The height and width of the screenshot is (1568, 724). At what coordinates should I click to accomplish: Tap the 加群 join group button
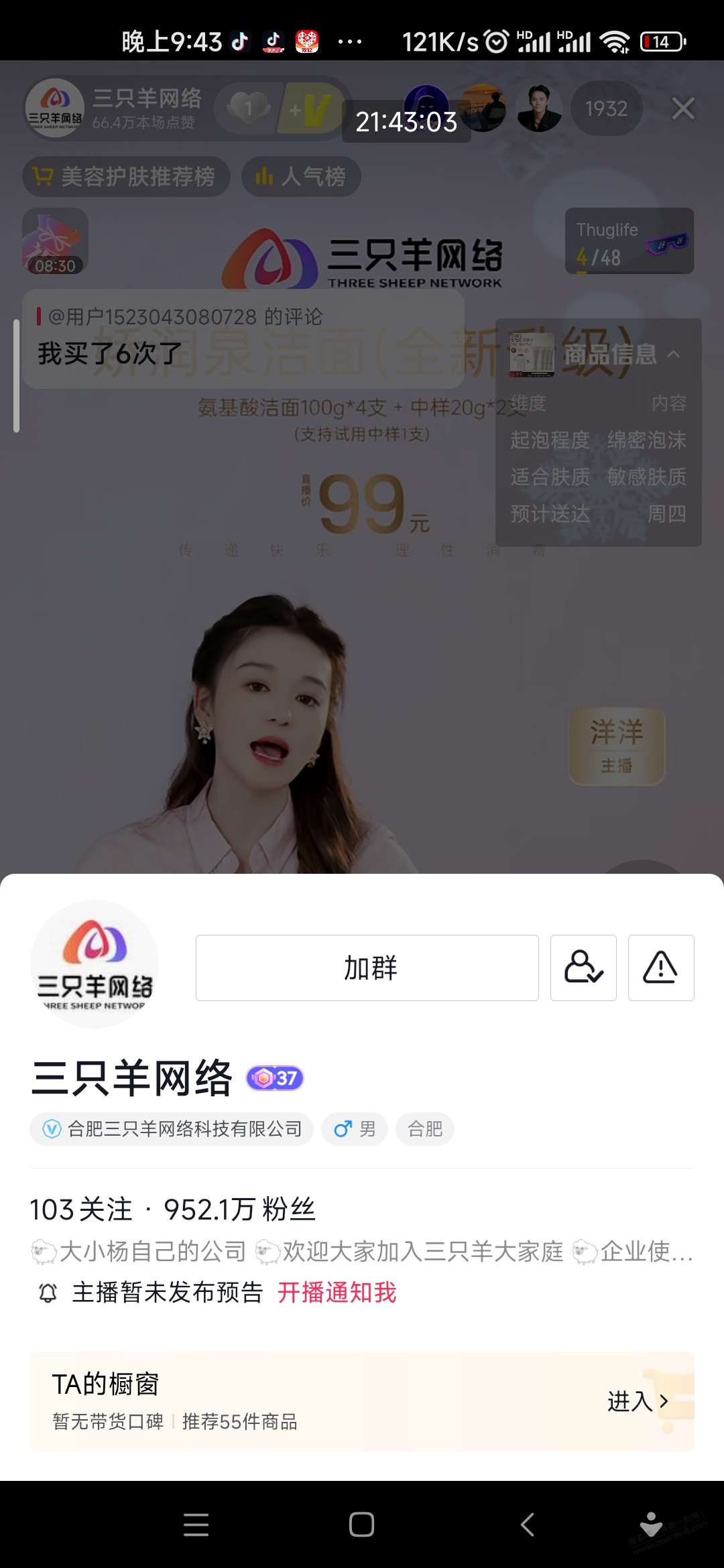[x=367, y=968]
